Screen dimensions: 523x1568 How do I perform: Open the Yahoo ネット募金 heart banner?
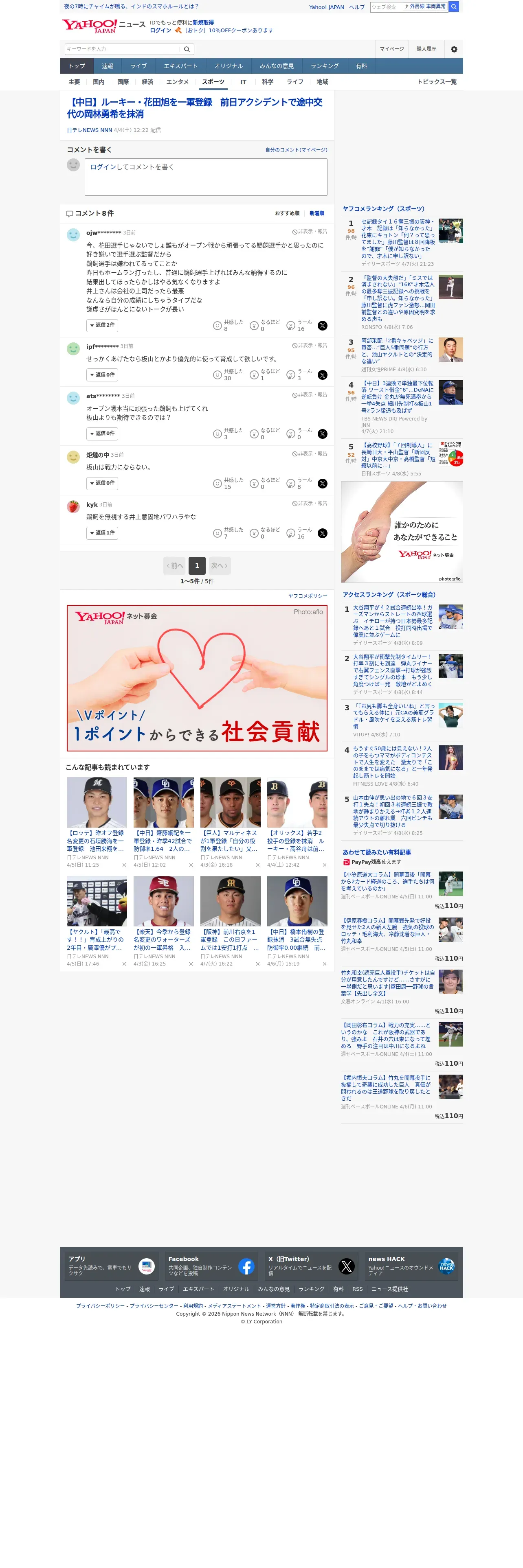pyautogui.click(x=197, y=678)
